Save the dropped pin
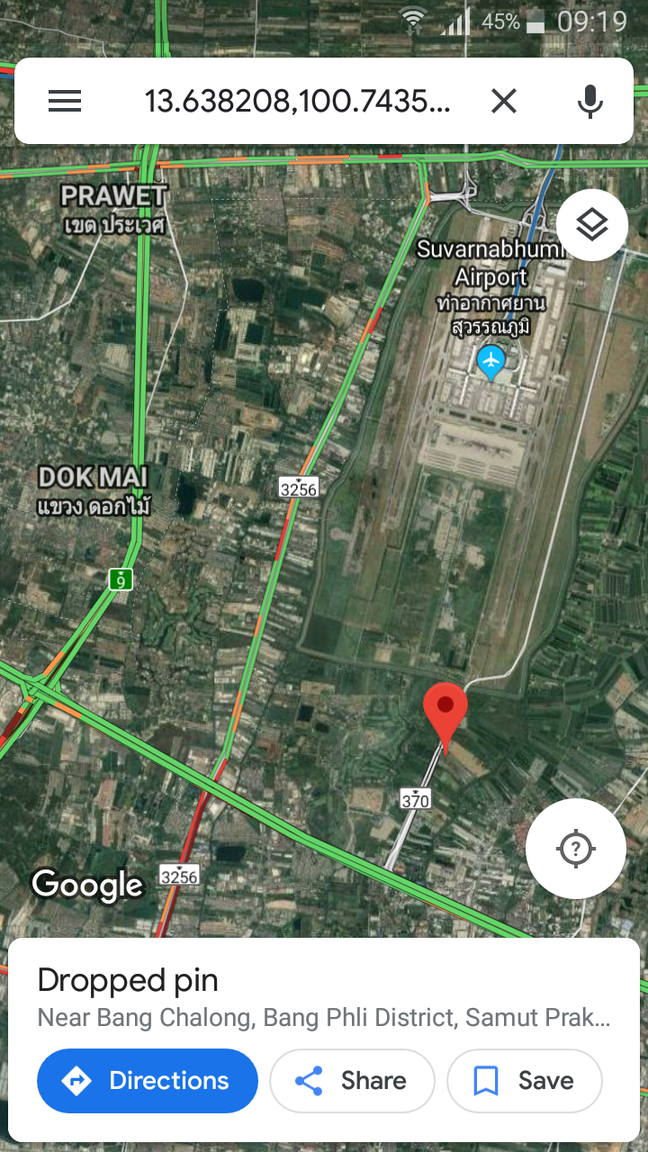This screenshot has height=1152, width=648. pyautogui.click(x=525, y=1081)
